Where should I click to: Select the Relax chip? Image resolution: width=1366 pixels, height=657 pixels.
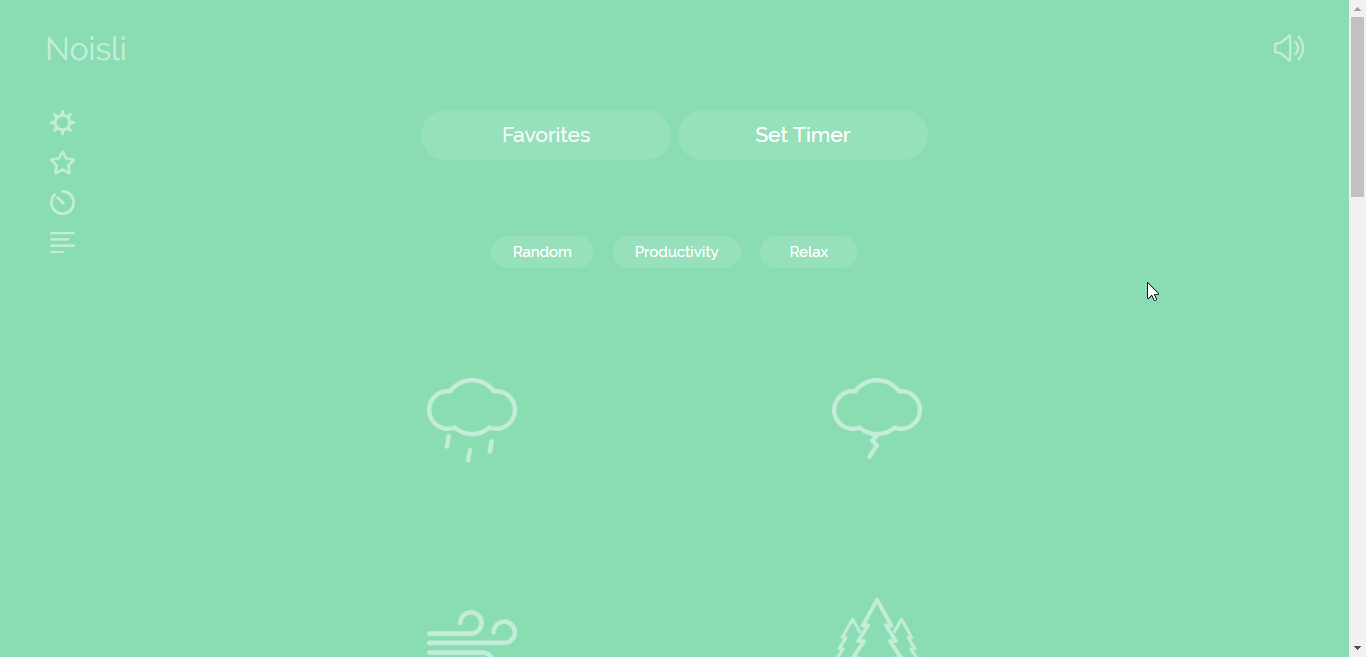pyautogui.click(x=808, y=252)
